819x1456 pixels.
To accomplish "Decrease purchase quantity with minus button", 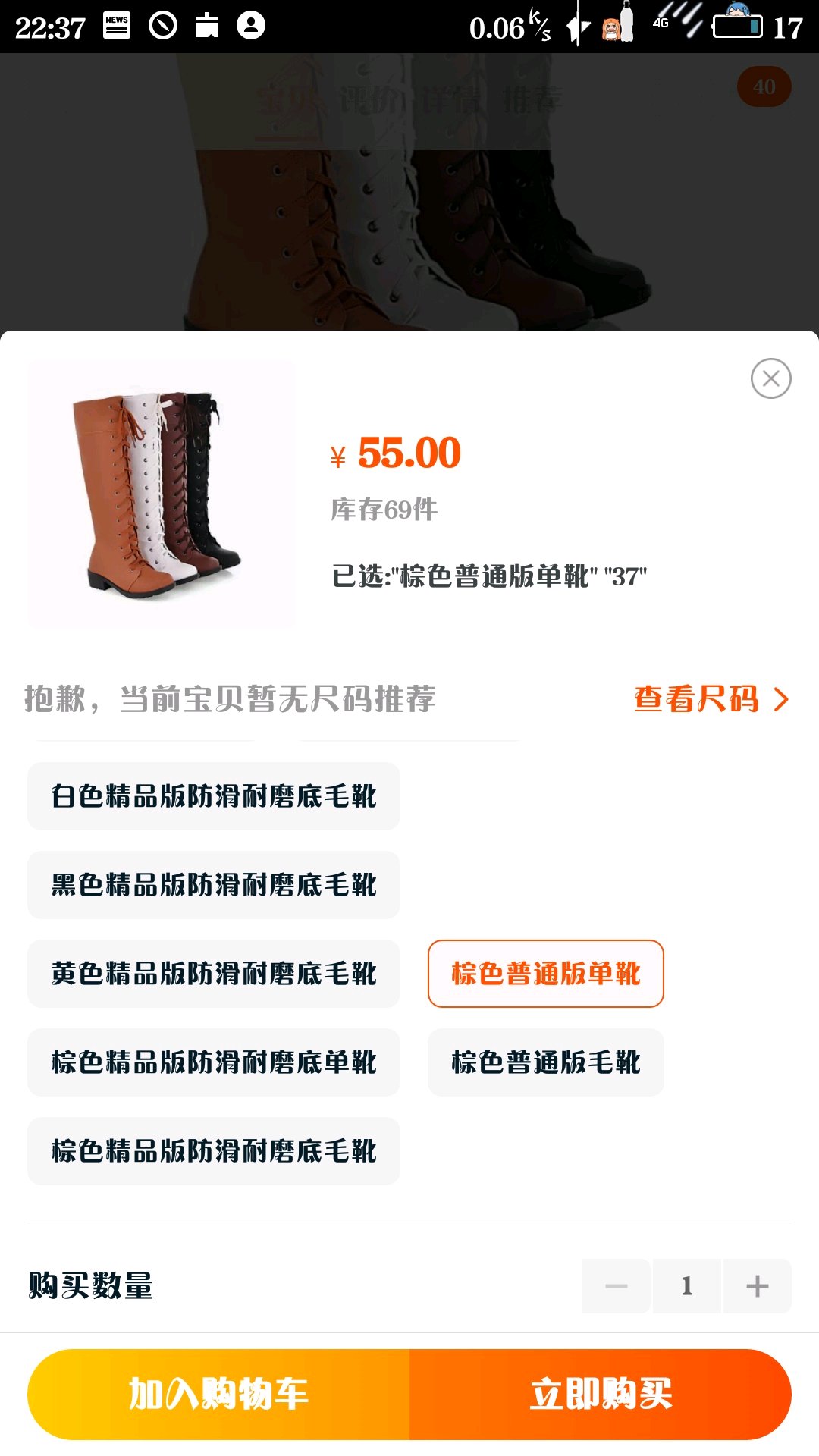I will click(616, 1286).
